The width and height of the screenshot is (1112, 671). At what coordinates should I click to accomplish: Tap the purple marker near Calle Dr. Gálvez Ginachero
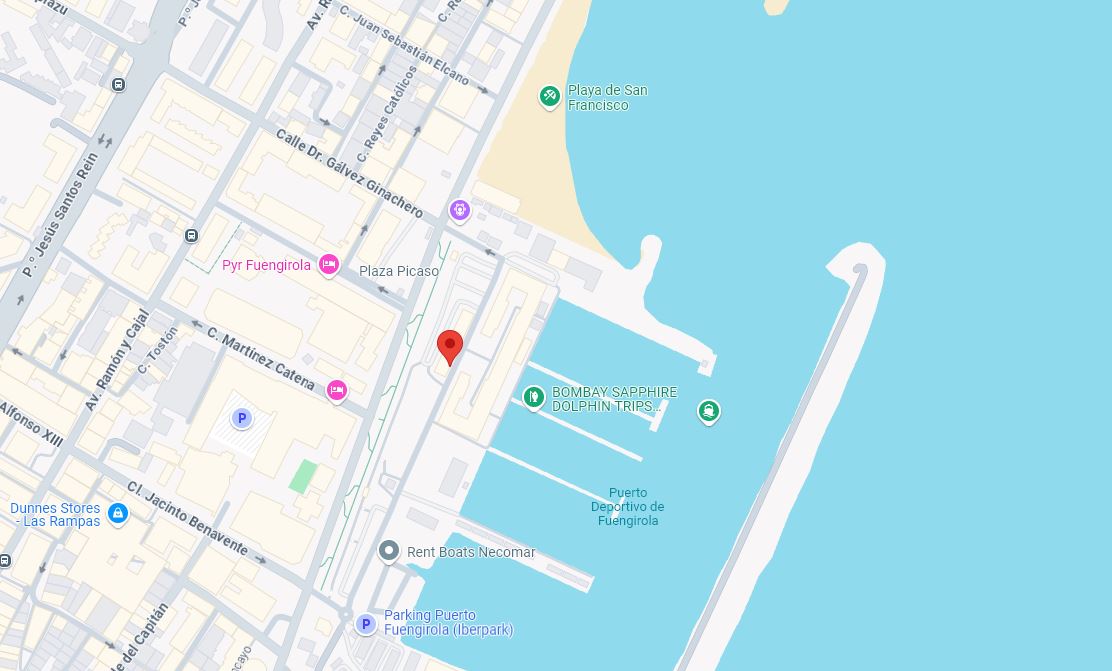click(x=459, y=210)
